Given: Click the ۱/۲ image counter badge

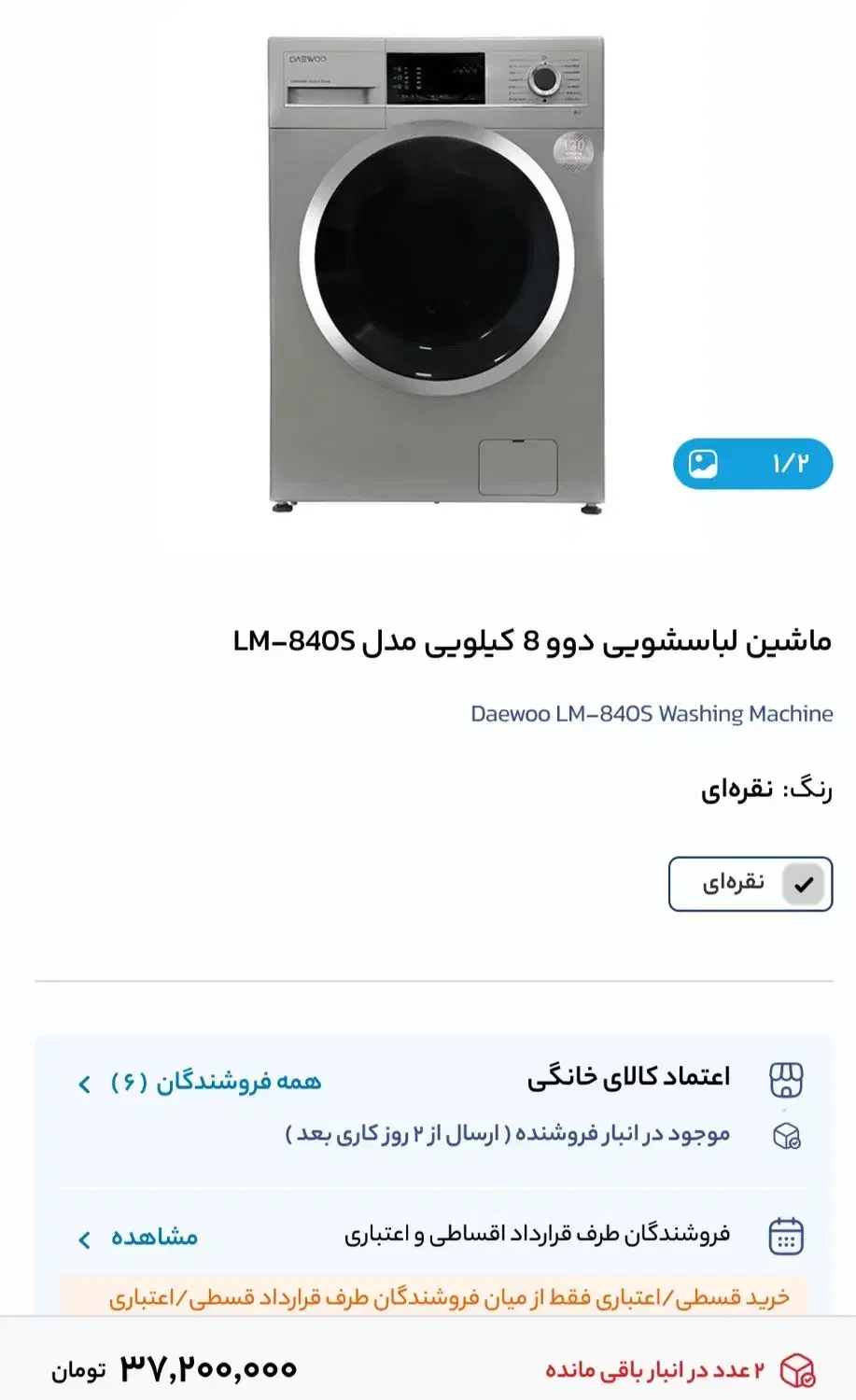Looking at the screenshot, I should [x=751, y=464].
